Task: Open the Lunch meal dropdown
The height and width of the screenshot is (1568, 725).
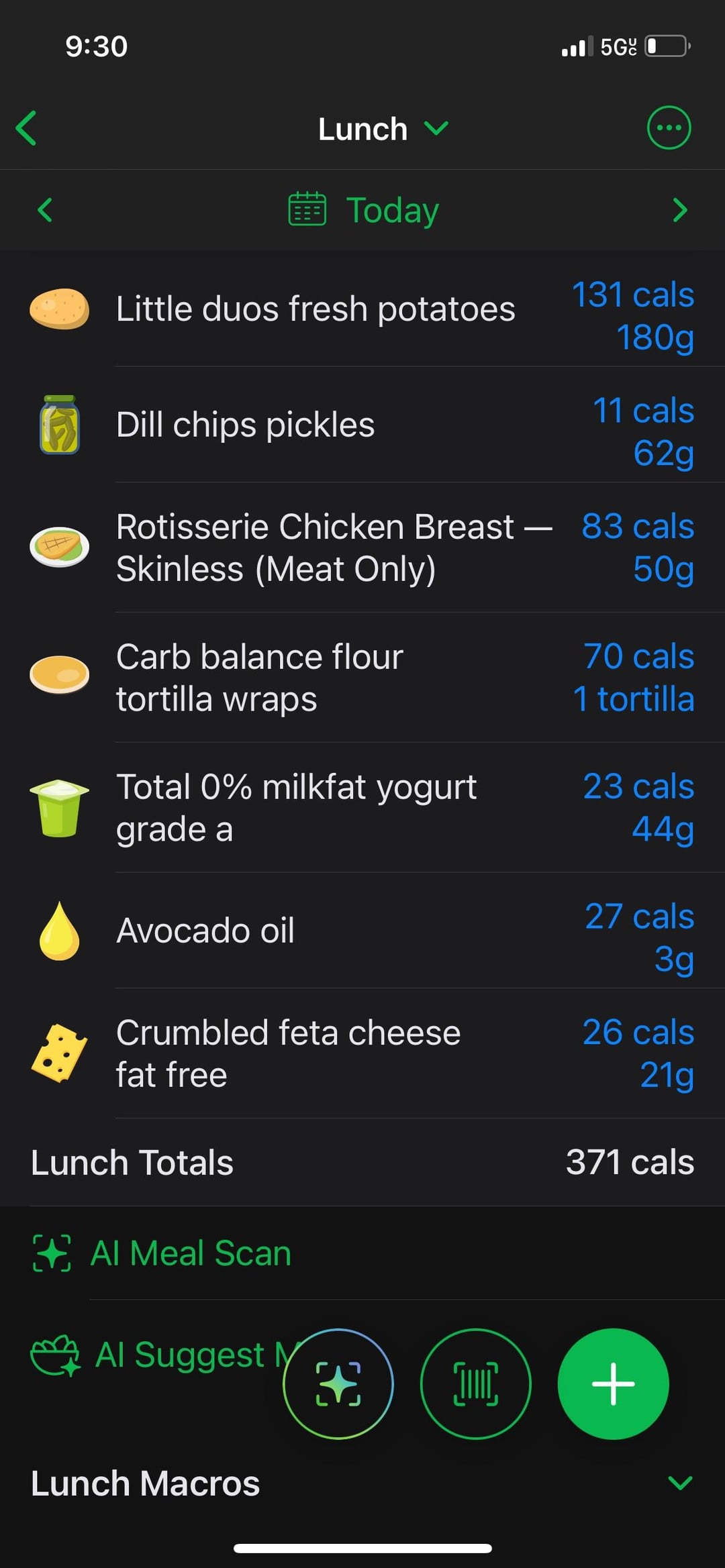Action: tap(381, 129)
